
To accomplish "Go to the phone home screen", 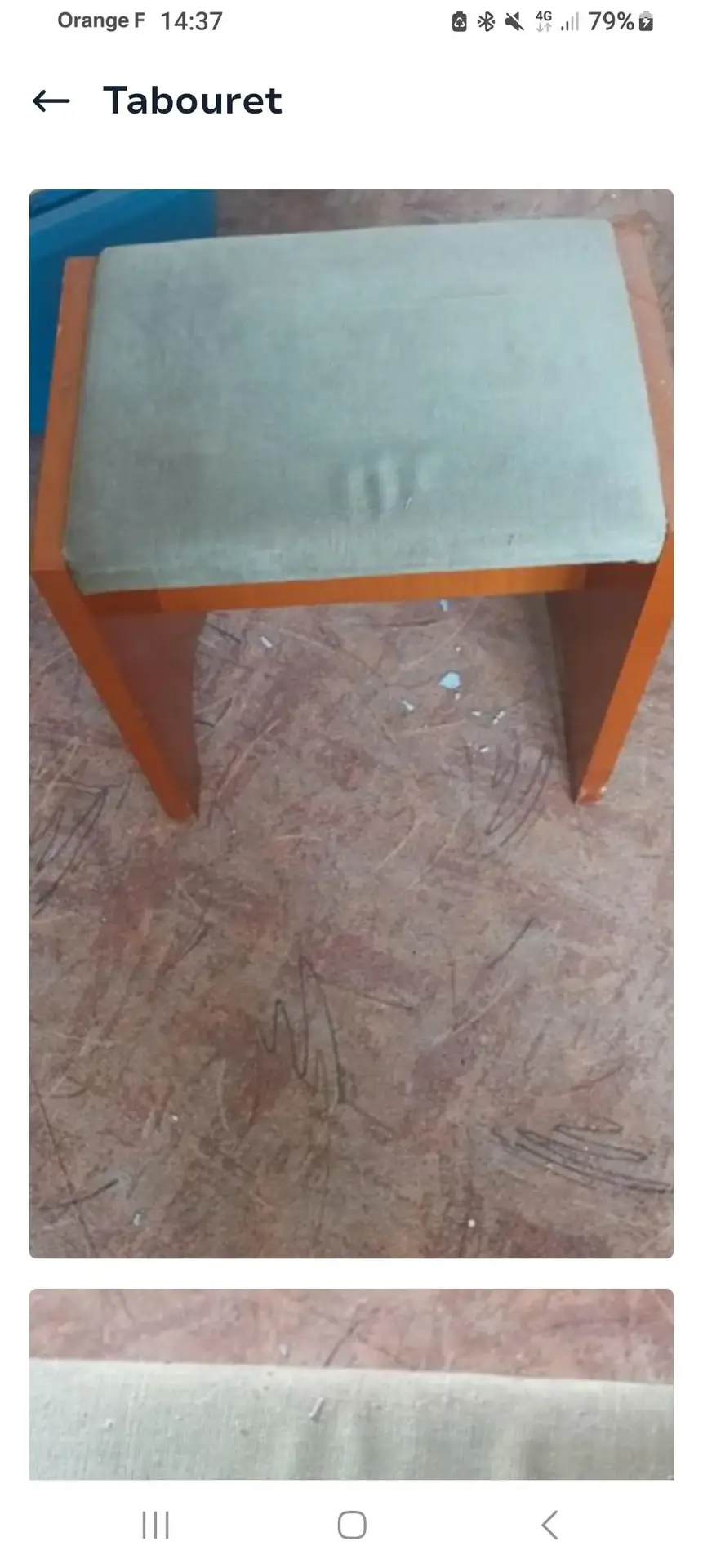I will coord(352,1525).
